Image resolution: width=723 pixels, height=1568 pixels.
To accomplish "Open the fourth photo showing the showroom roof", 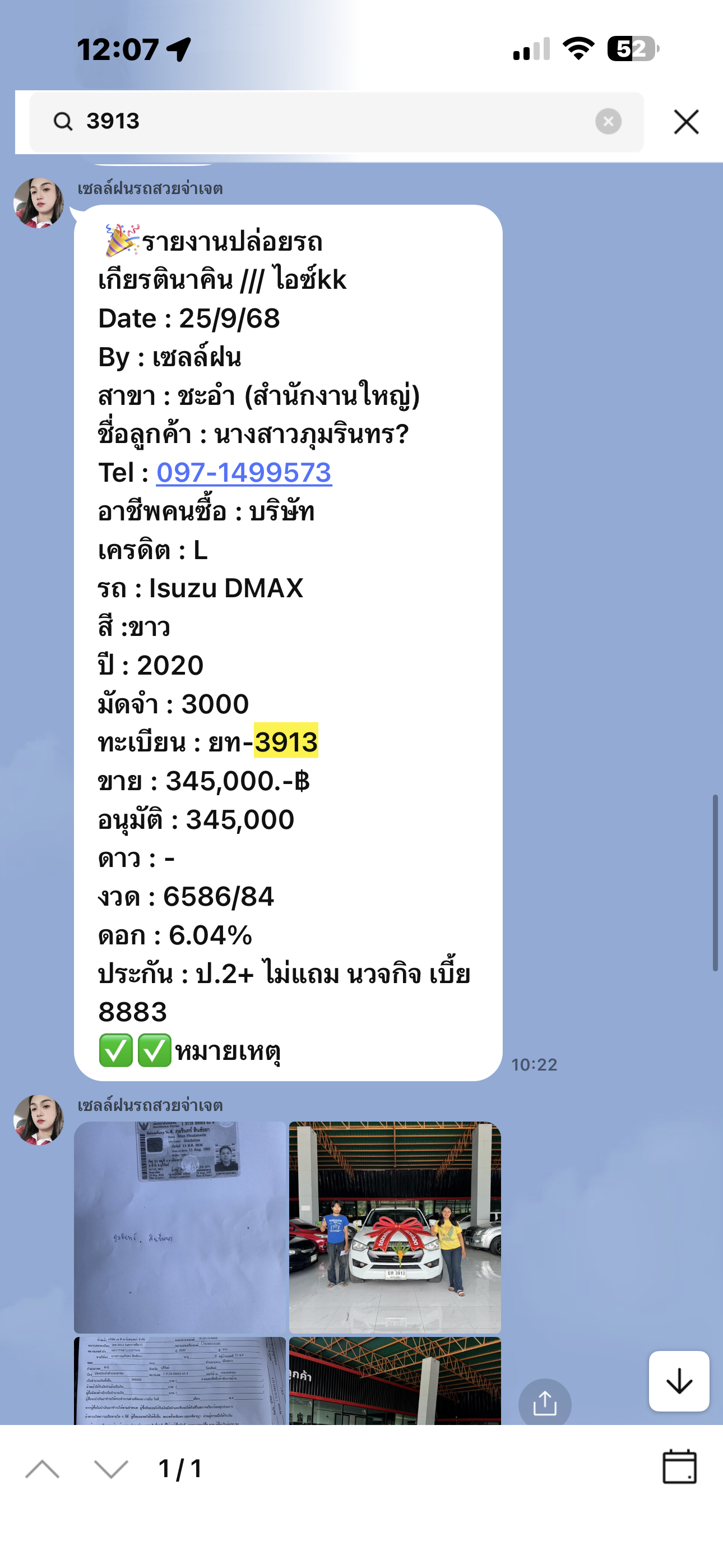I will 395,1381.
